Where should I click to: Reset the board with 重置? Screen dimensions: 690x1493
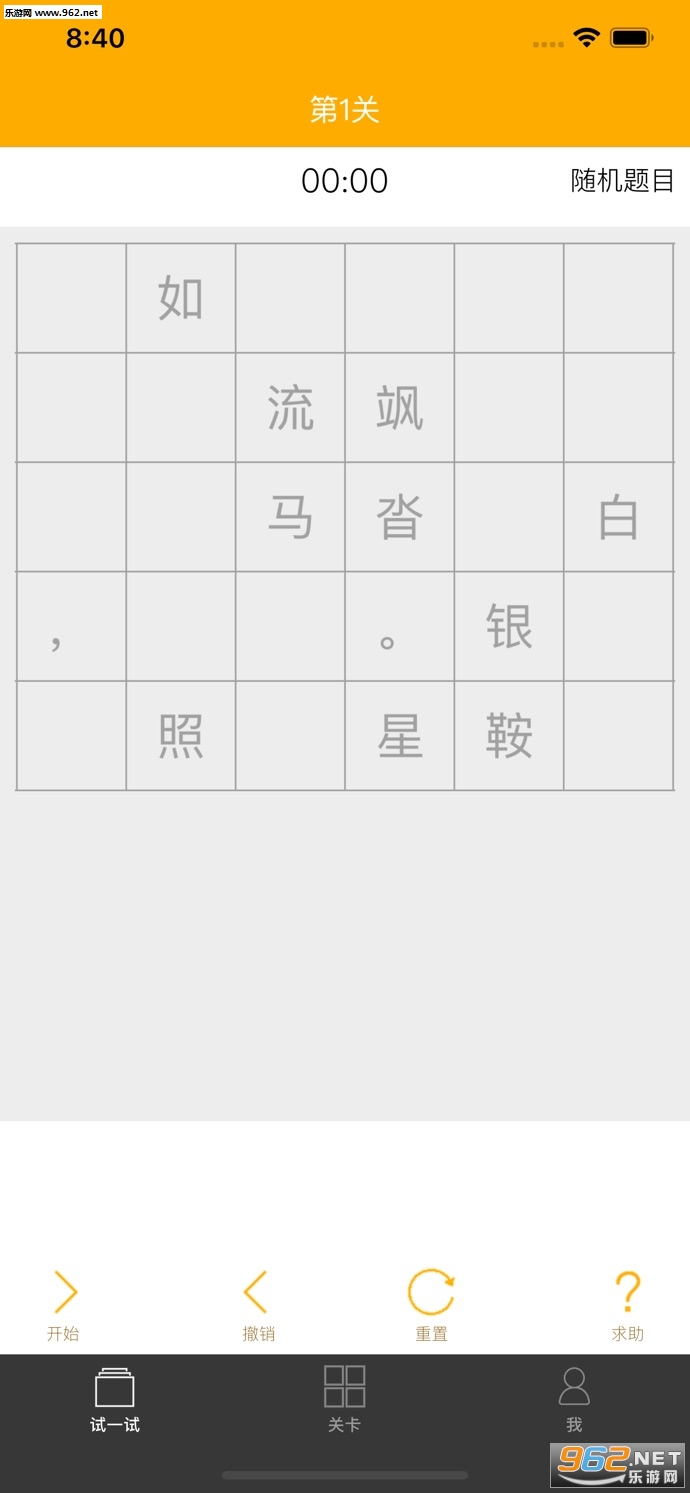[x=431, y=1304]
